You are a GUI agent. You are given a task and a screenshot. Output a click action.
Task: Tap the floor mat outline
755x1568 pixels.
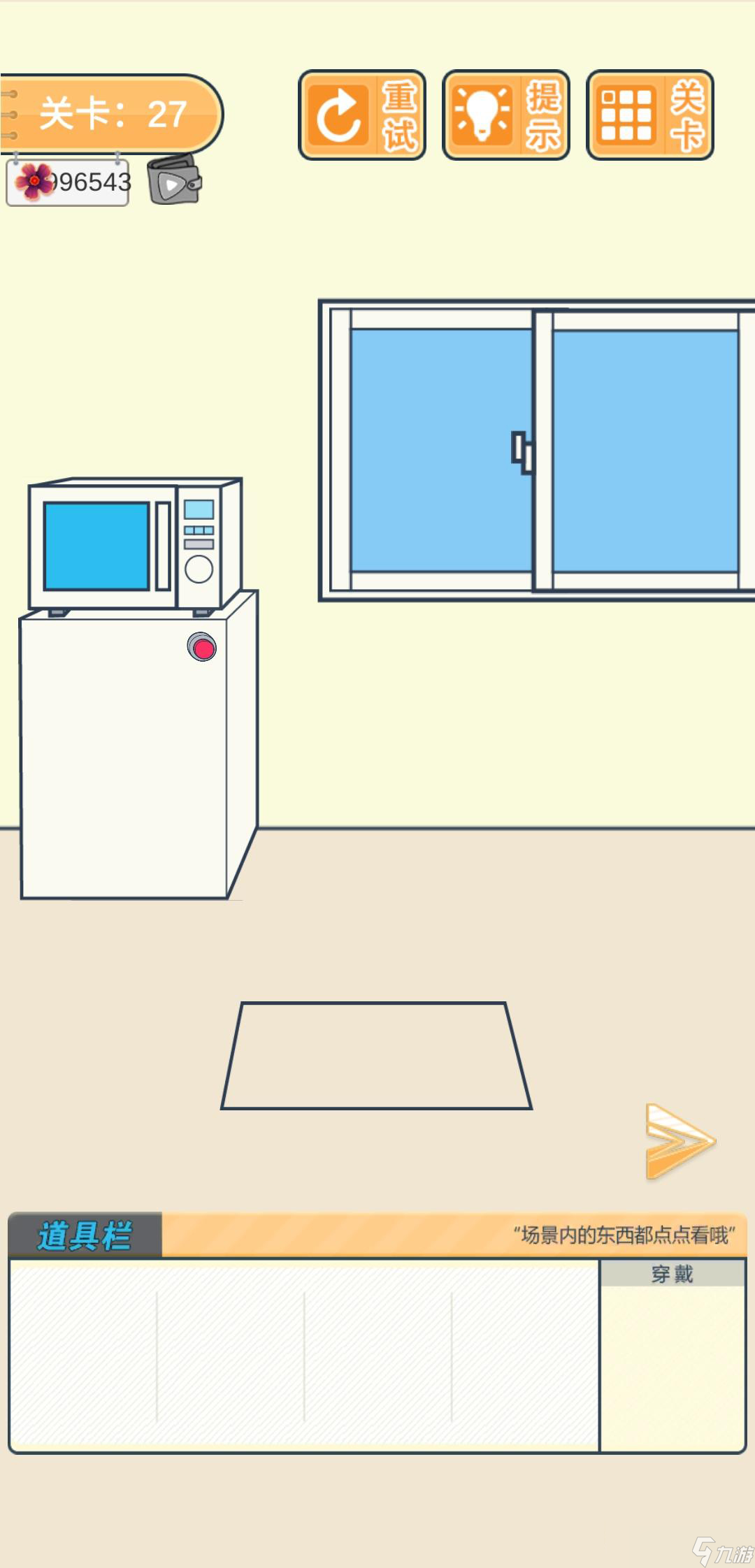click(x=376, y=1057)
